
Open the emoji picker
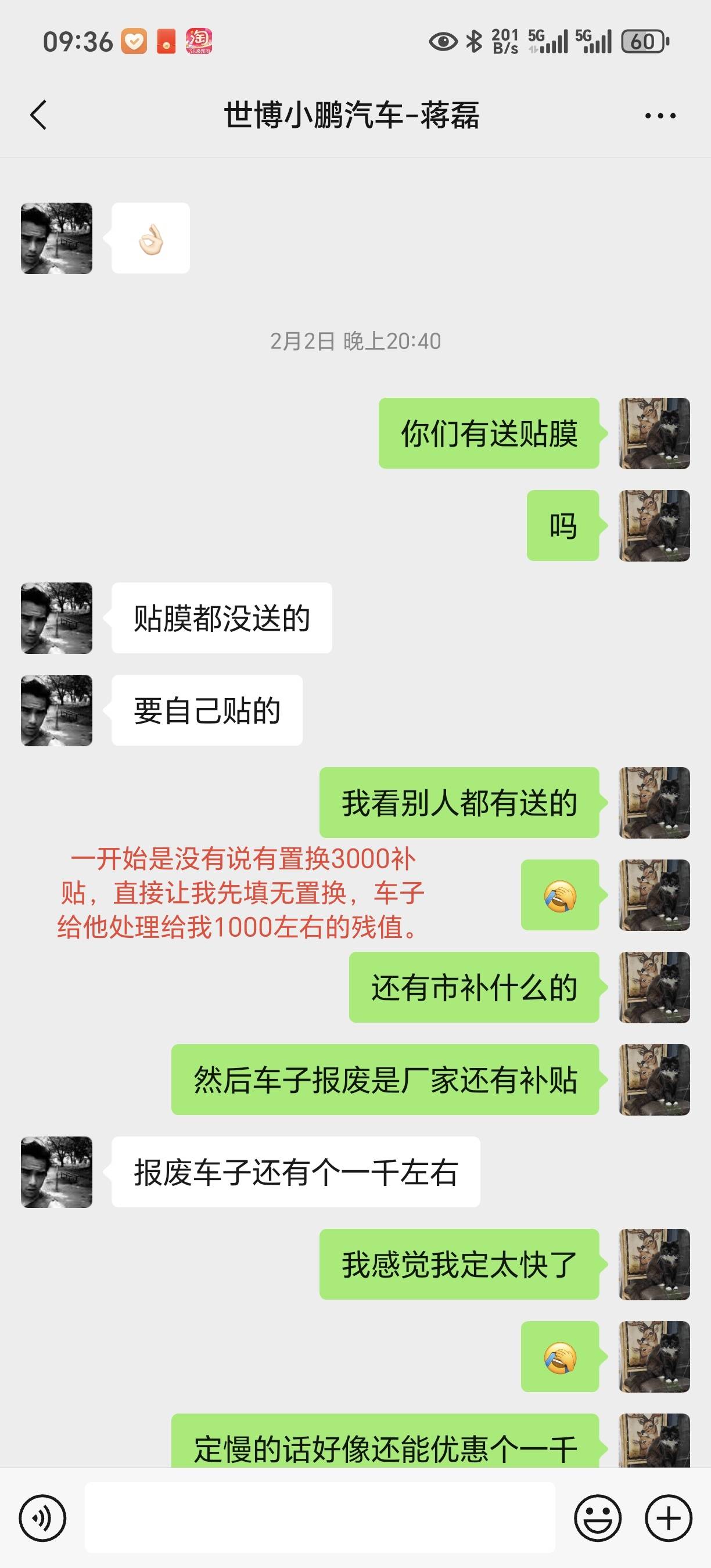point(598,1518)
